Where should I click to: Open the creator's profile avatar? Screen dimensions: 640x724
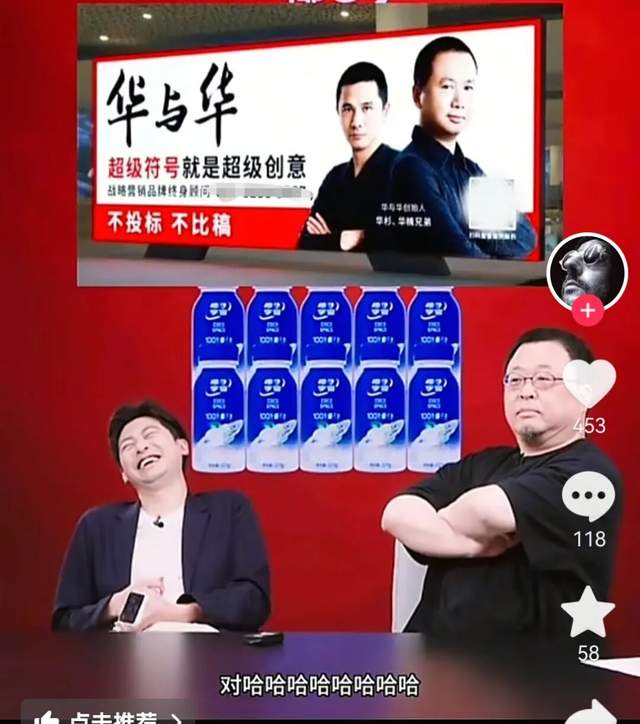click(x=587, y=272)
